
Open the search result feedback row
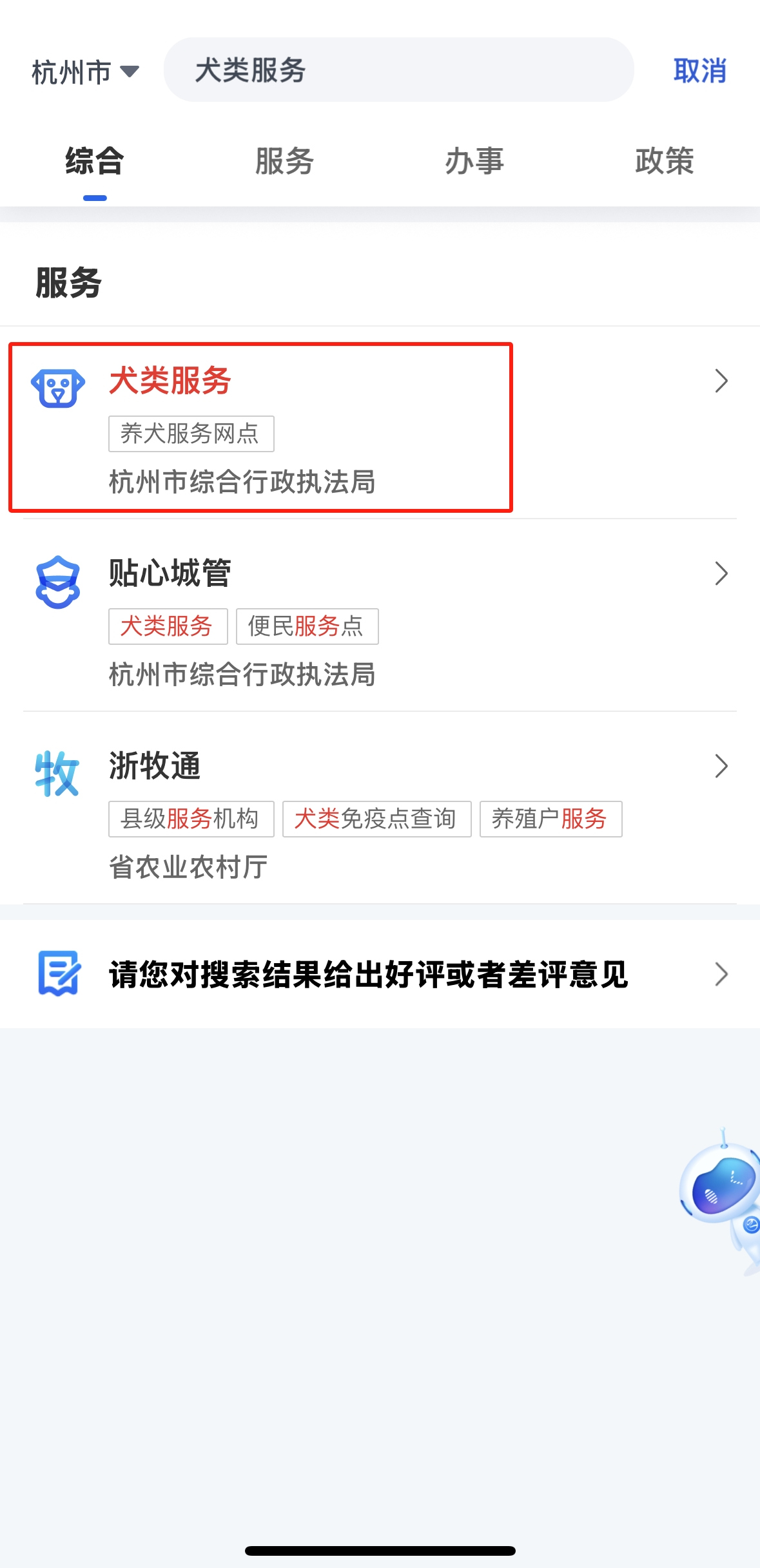[380, 974]
